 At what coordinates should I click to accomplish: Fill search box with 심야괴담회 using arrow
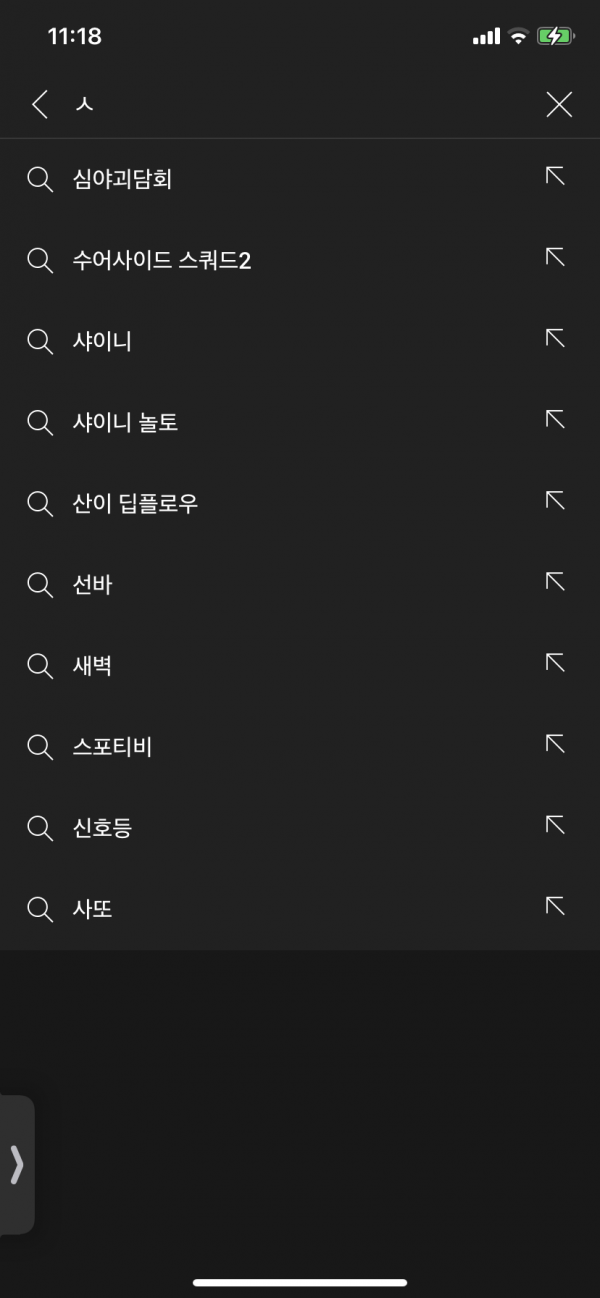point(555,177)
